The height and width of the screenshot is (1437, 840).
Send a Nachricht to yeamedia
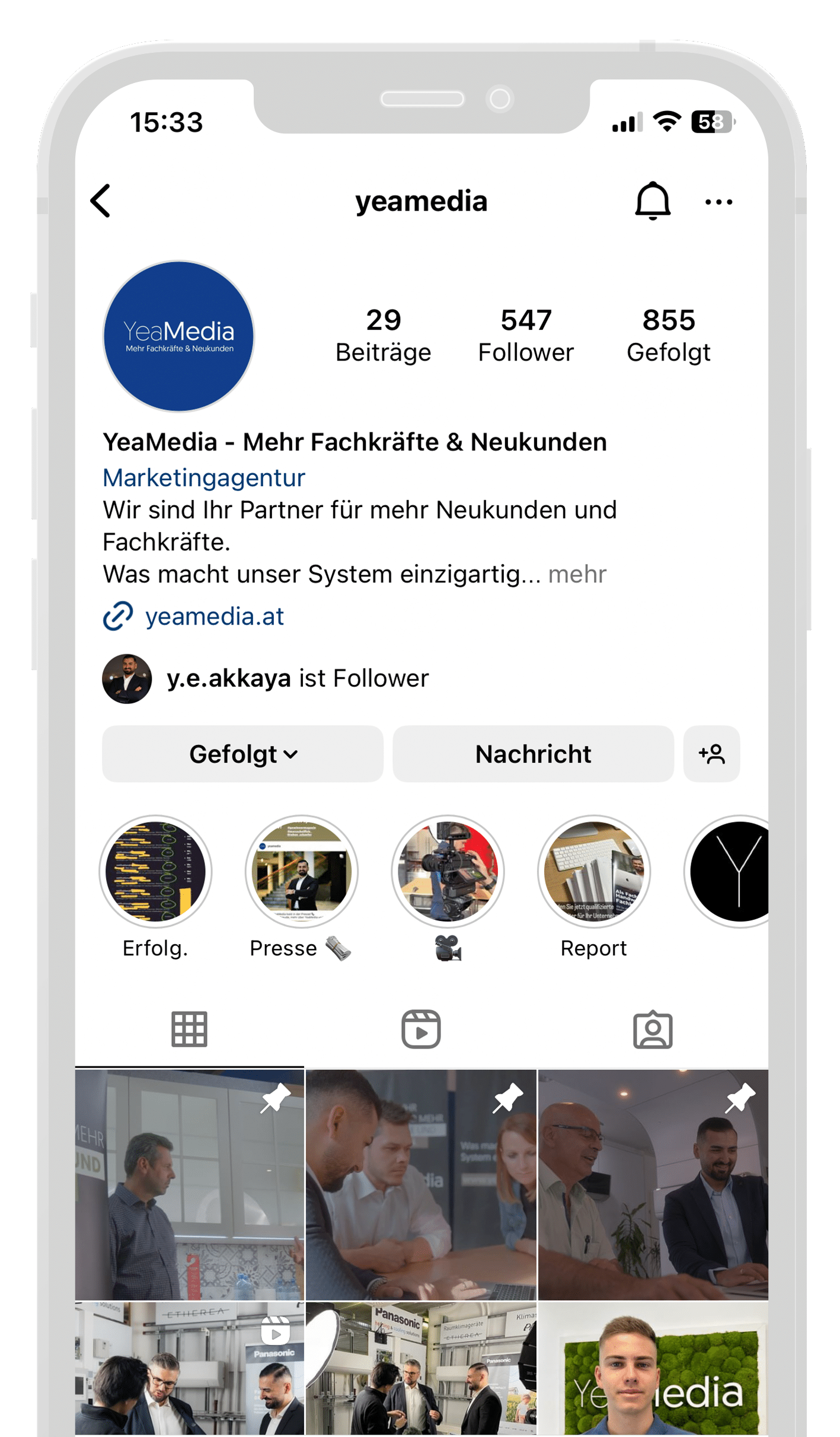coord(532,754)
